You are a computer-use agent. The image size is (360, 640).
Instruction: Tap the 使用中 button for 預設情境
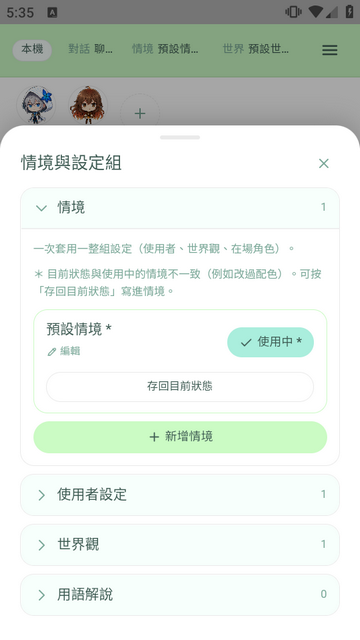click(270, 342)
